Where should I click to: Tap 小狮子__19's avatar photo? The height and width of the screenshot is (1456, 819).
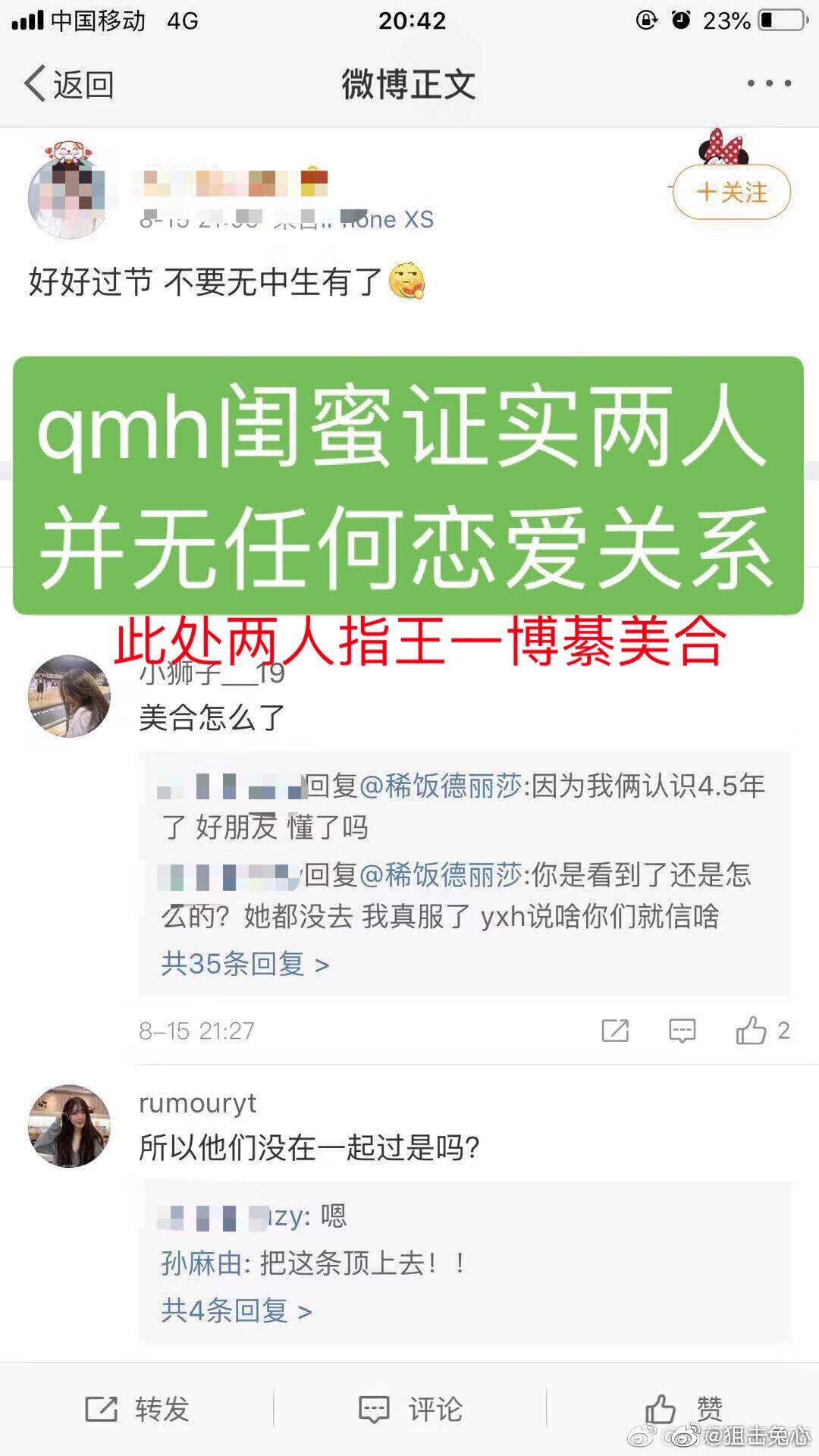click(69, 694)
